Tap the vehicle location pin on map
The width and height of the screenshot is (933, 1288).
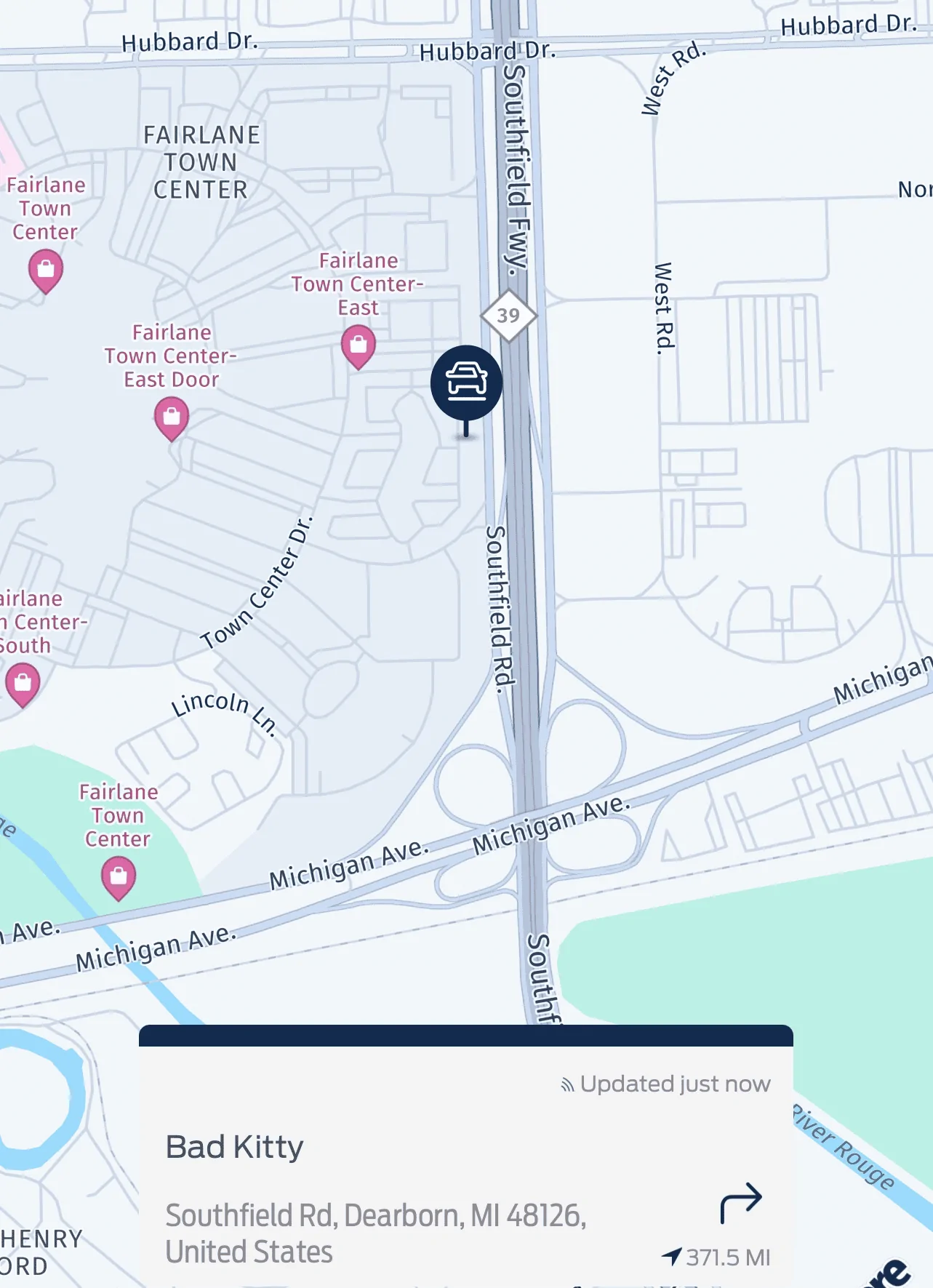(466, 383)
